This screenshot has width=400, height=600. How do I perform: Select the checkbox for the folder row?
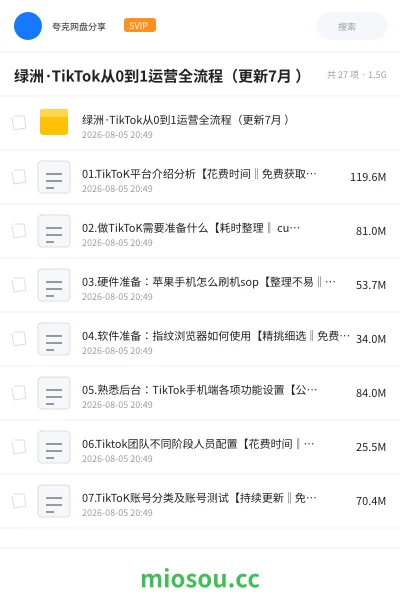point(19,122)
